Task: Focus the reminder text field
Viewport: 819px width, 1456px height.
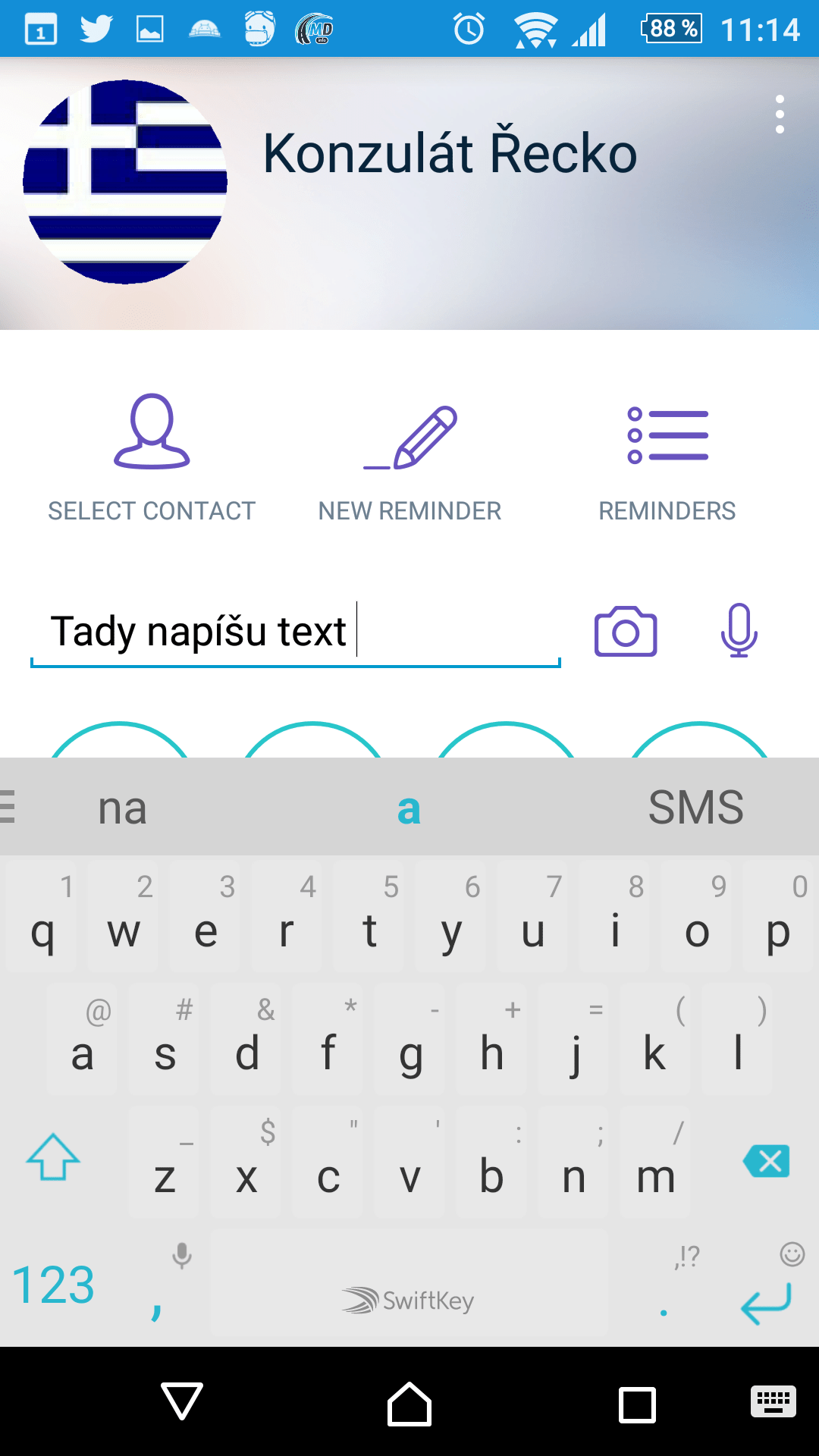Action: [x=296, y=632]
